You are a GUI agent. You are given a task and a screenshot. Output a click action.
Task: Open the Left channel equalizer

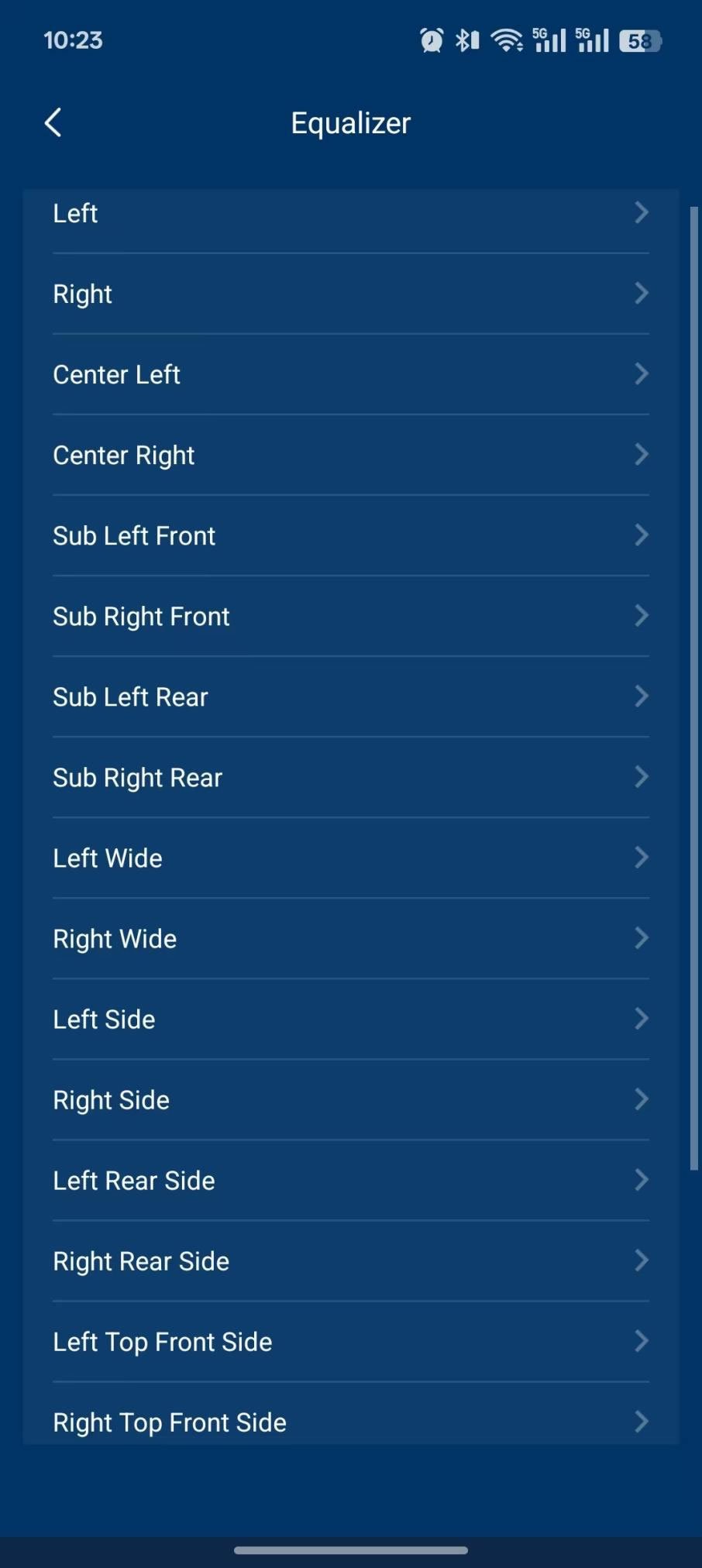click(x=350, y=213)
